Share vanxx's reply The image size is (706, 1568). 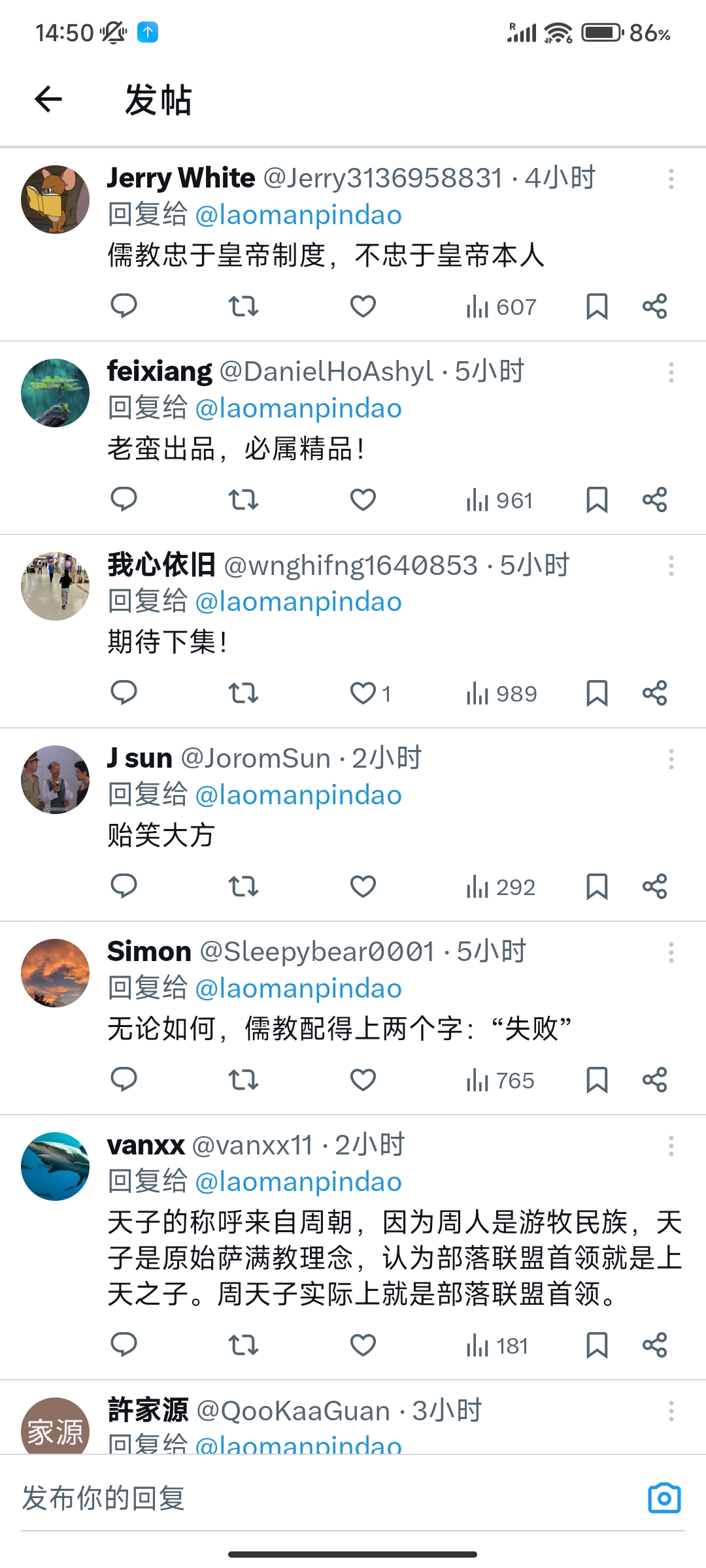654,1345
